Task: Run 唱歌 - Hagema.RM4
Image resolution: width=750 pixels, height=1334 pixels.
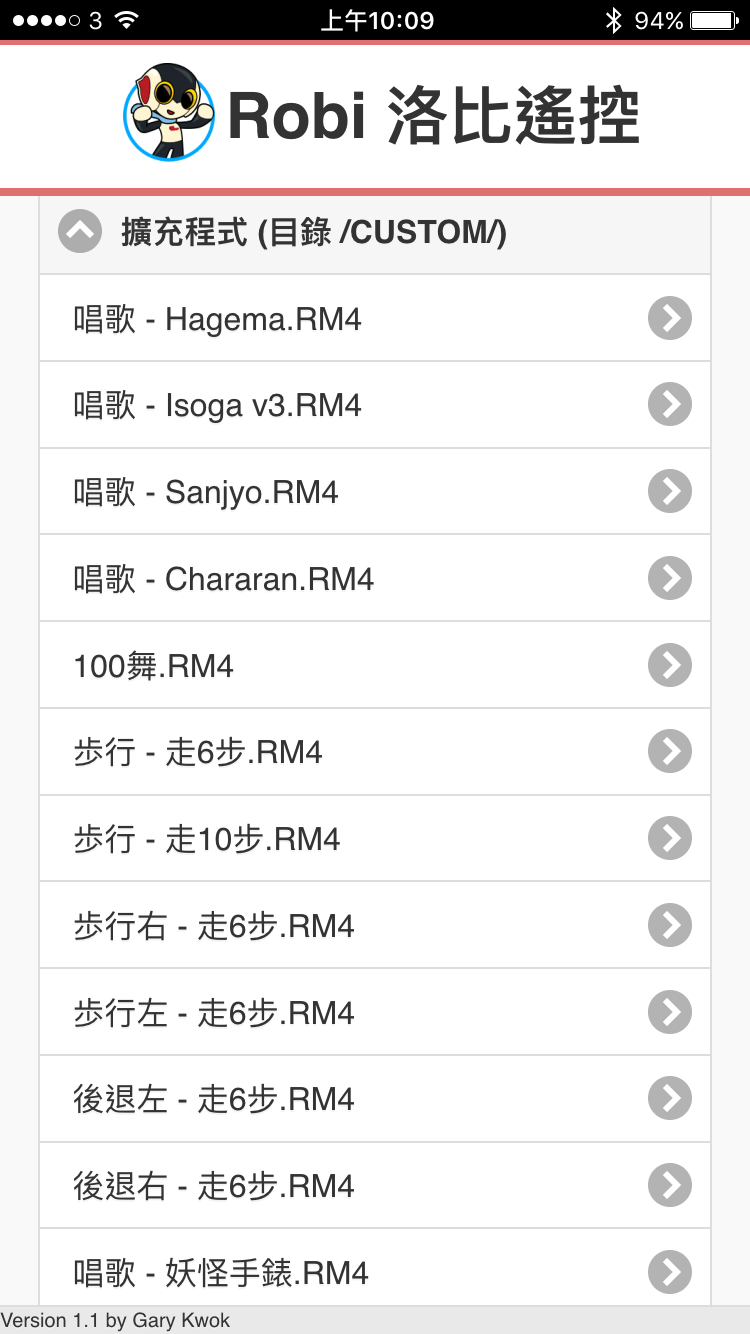Action: pyautogui.click(x=374, y=319)
